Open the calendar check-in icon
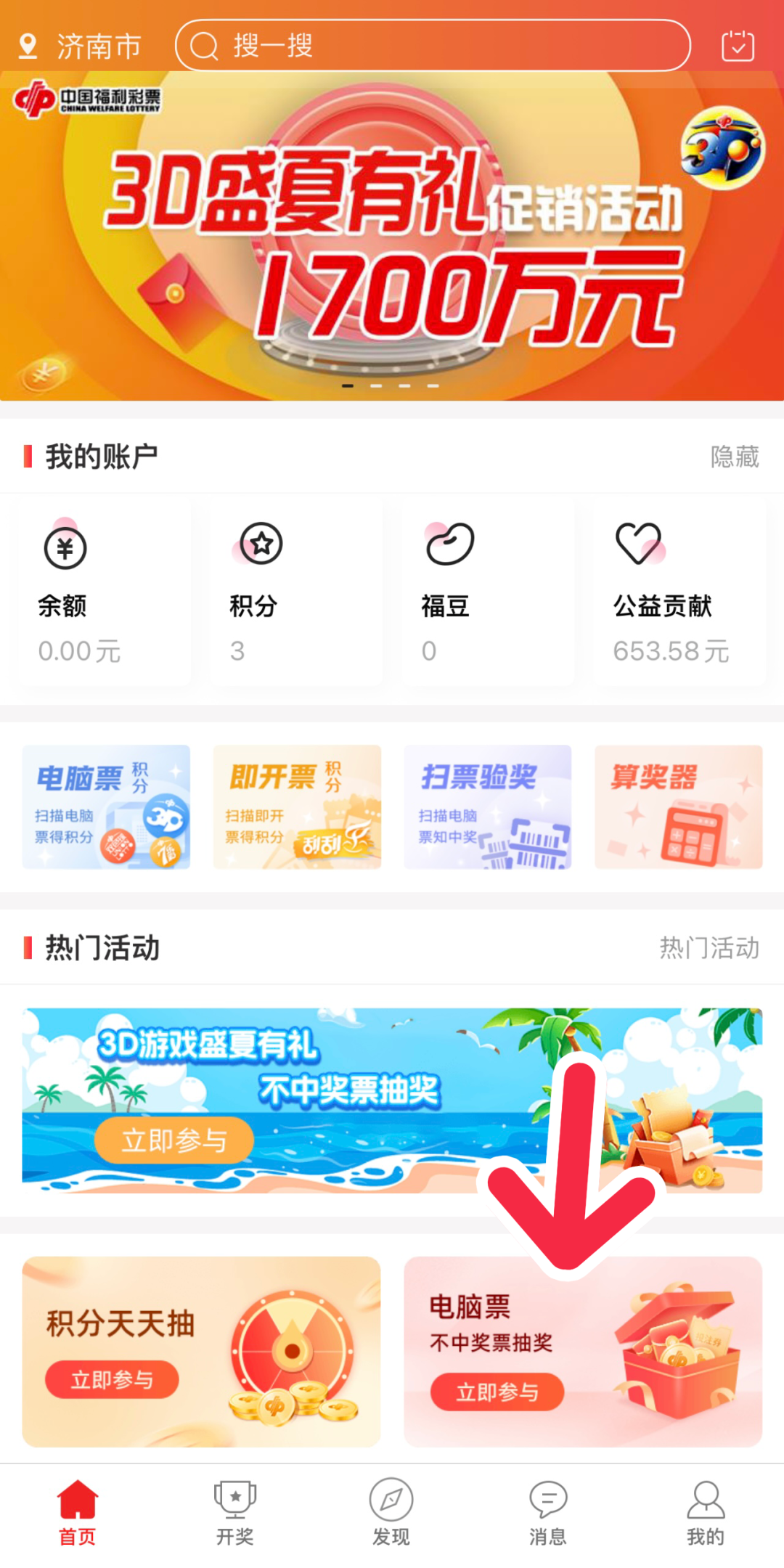 click(738, 46)
